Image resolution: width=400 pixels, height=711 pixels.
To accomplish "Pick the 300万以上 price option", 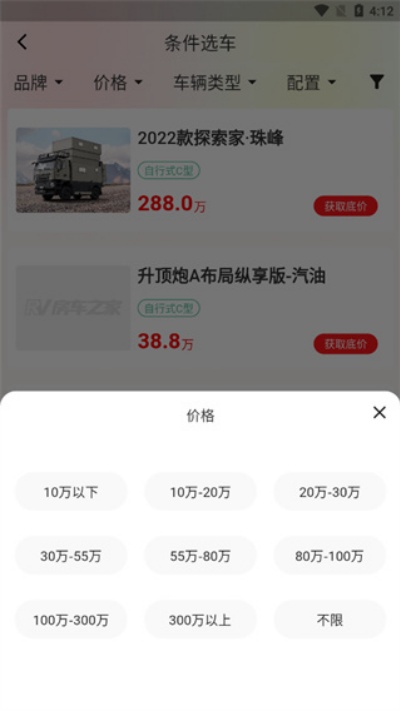I will pos(200,620).
